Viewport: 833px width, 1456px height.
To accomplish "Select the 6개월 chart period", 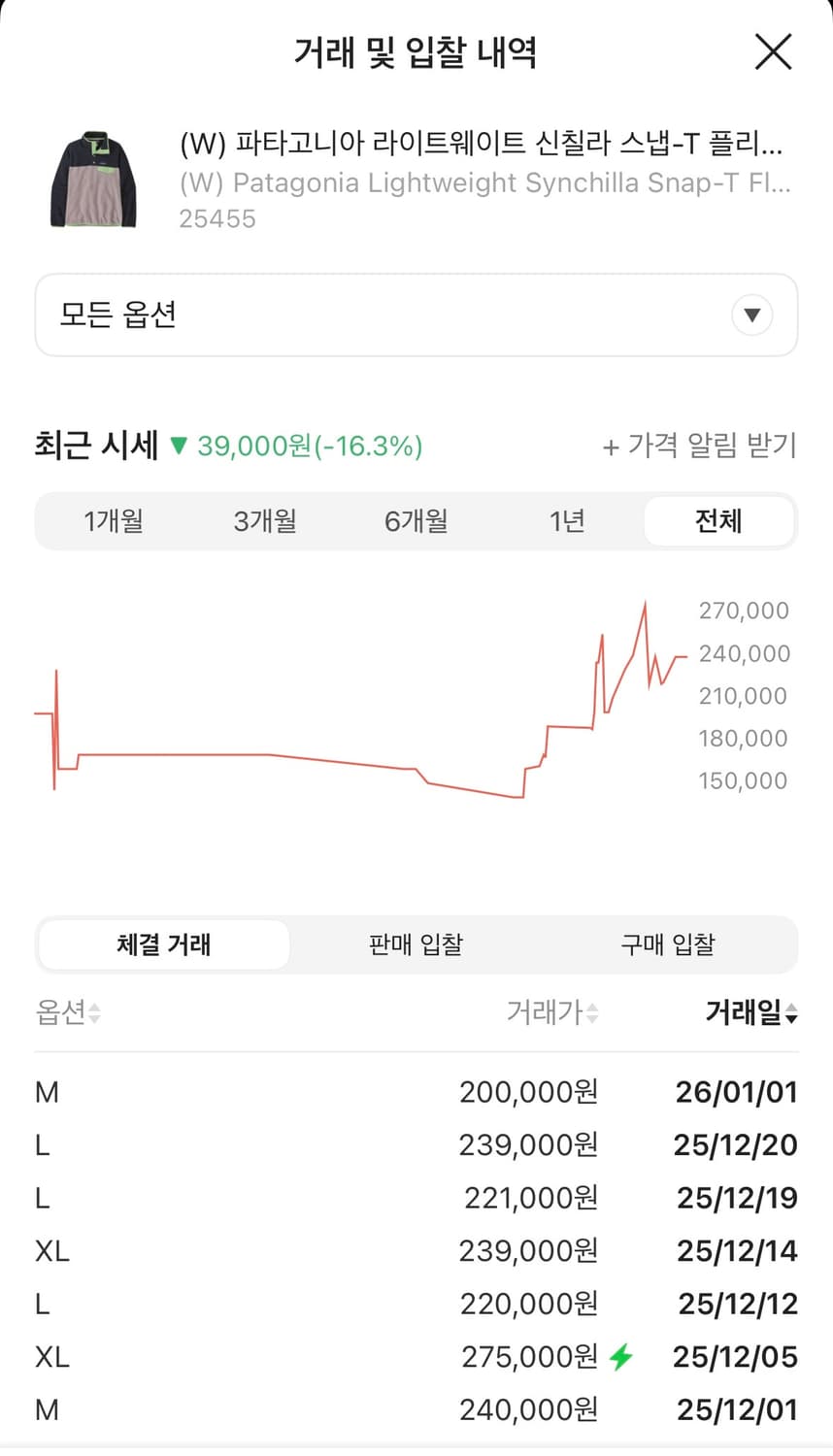I will pyautogui.click(x=416, y=521).
